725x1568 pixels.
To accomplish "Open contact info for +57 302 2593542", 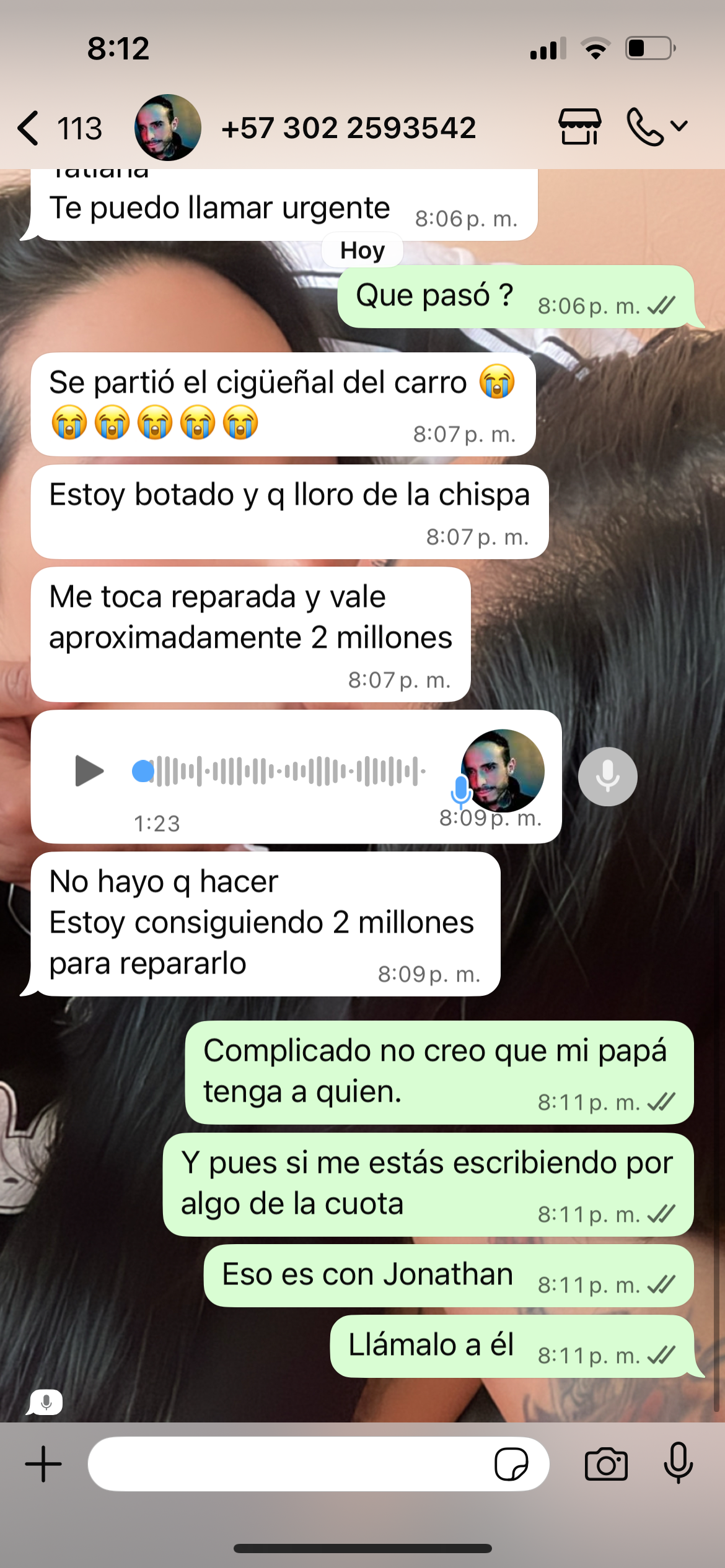I will [x=348, y=128].
